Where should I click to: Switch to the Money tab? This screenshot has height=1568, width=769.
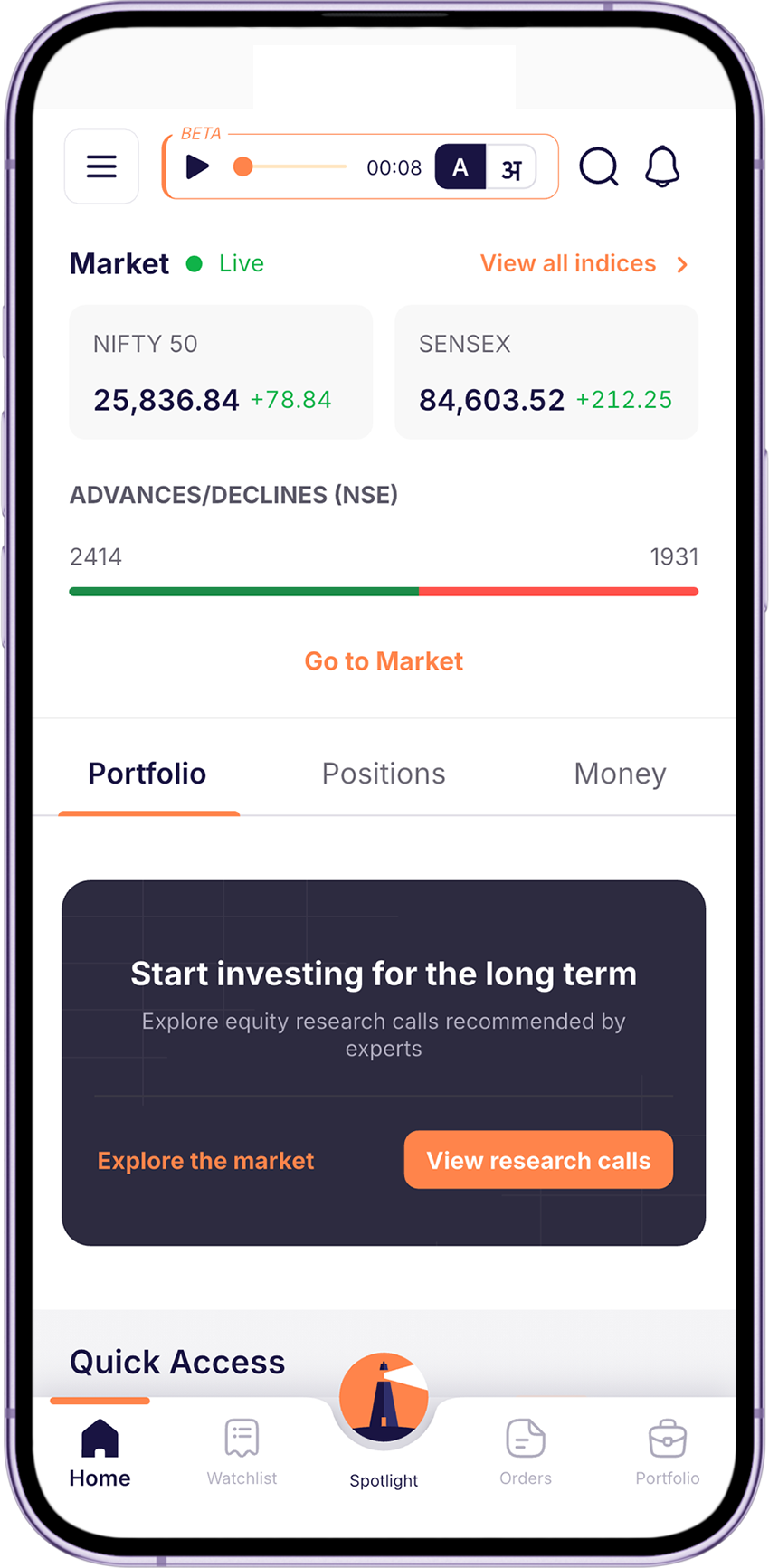(620, 774)
